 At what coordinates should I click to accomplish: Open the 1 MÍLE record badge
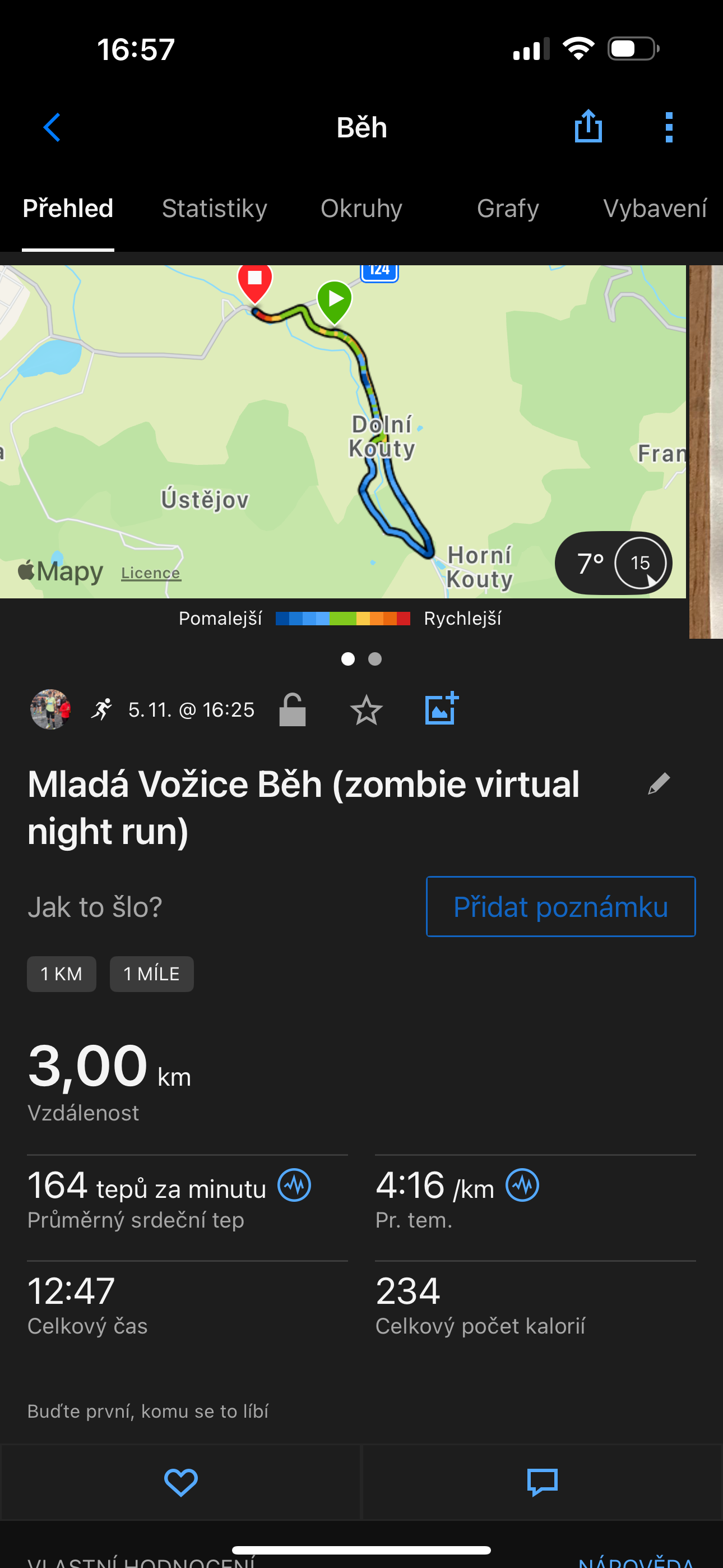pyautogui.click(x=151, y=974)
